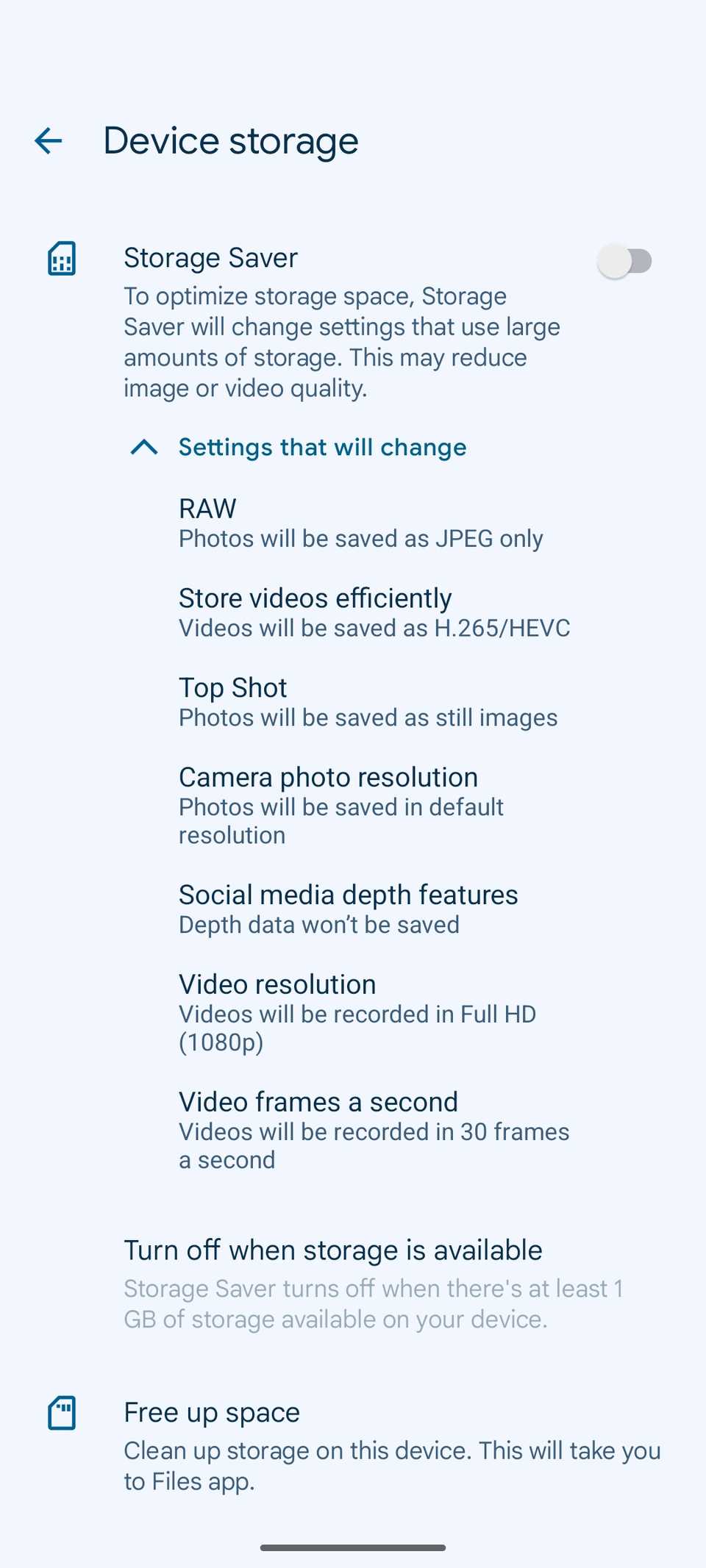The height and width of the screenshot is (1568, 706).
Task: Open the Store videos efficiently setting
Action: [x=375, y=612]
